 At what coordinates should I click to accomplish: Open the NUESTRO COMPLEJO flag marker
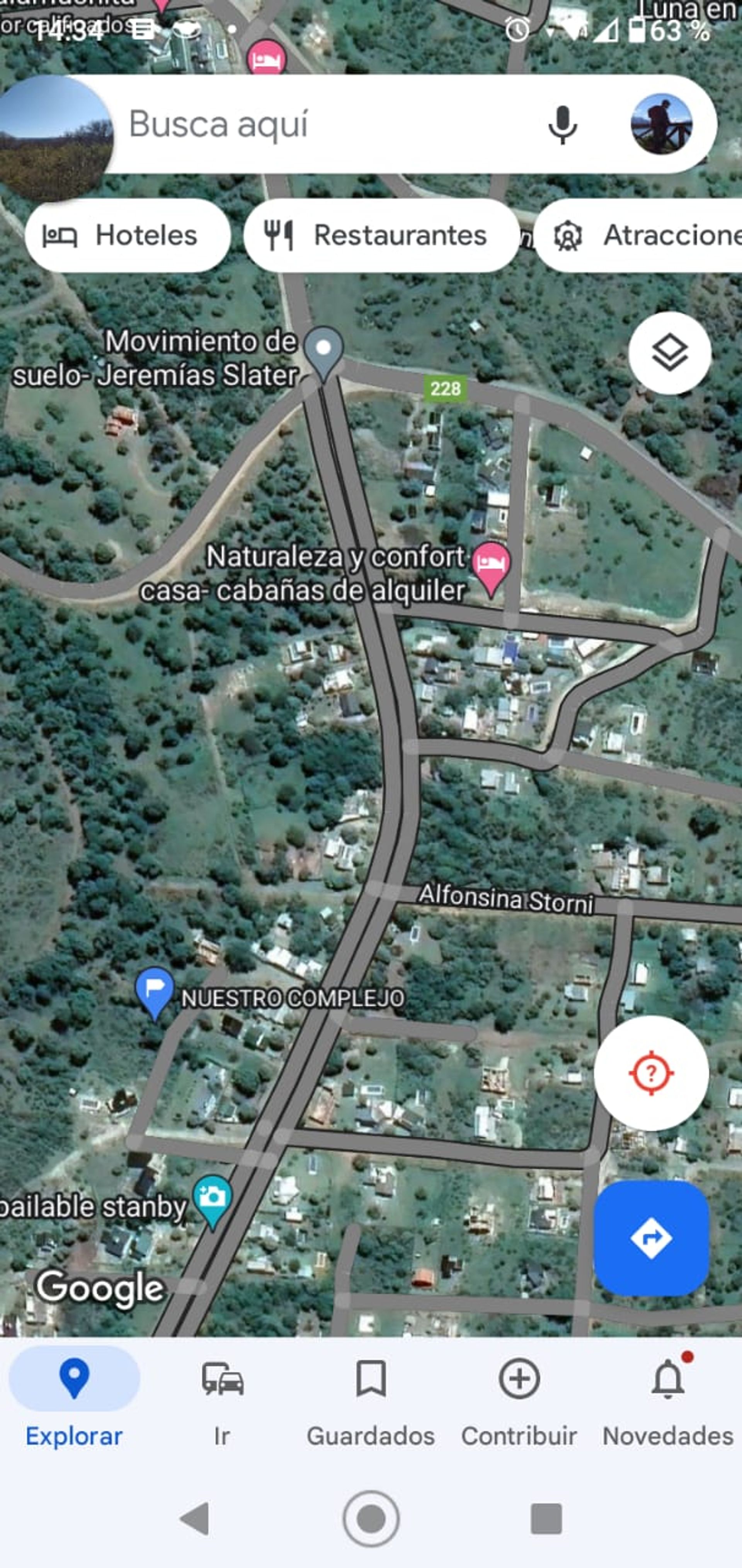(155, 991)
